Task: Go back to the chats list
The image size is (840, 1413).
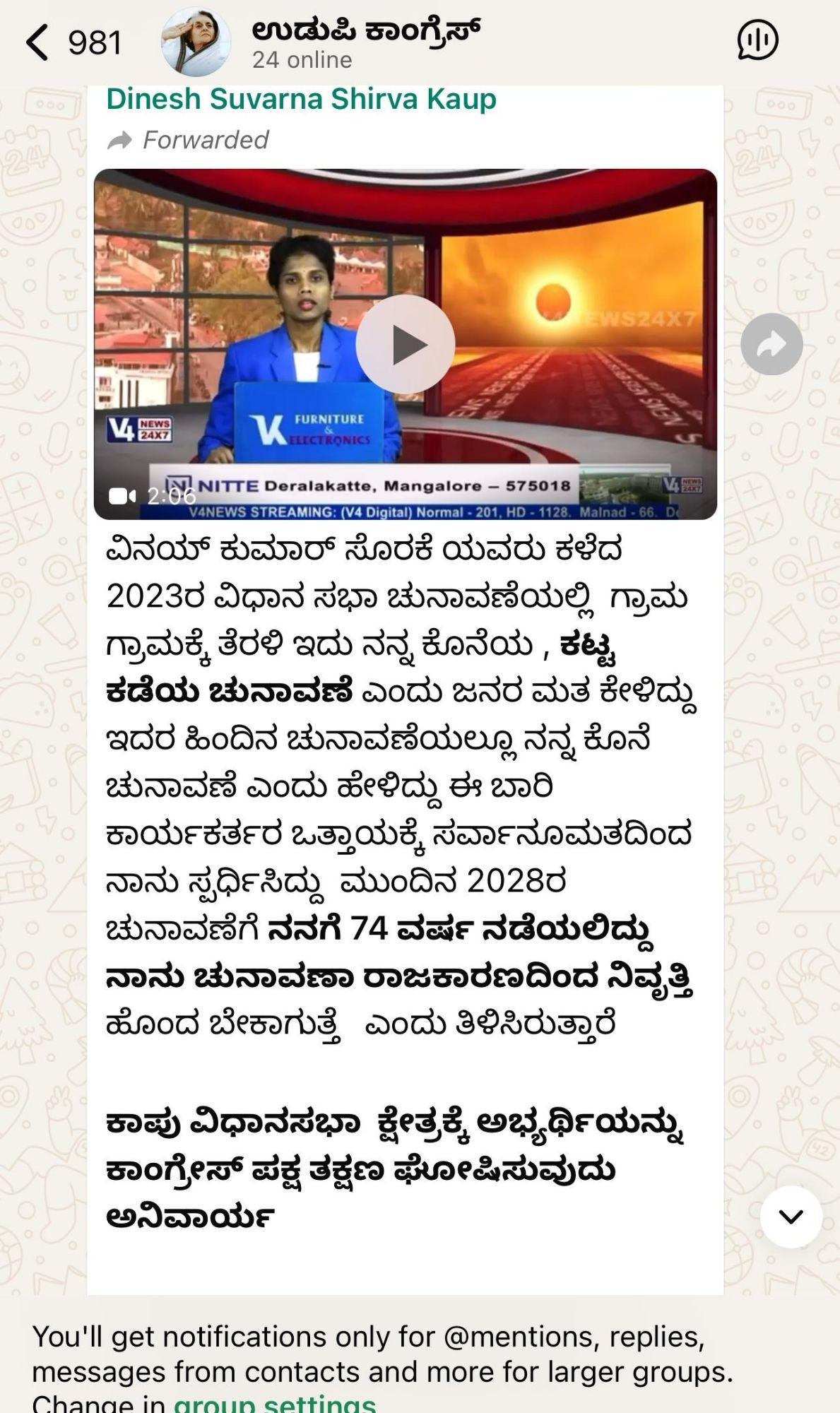Action: [x=39, y=42]
